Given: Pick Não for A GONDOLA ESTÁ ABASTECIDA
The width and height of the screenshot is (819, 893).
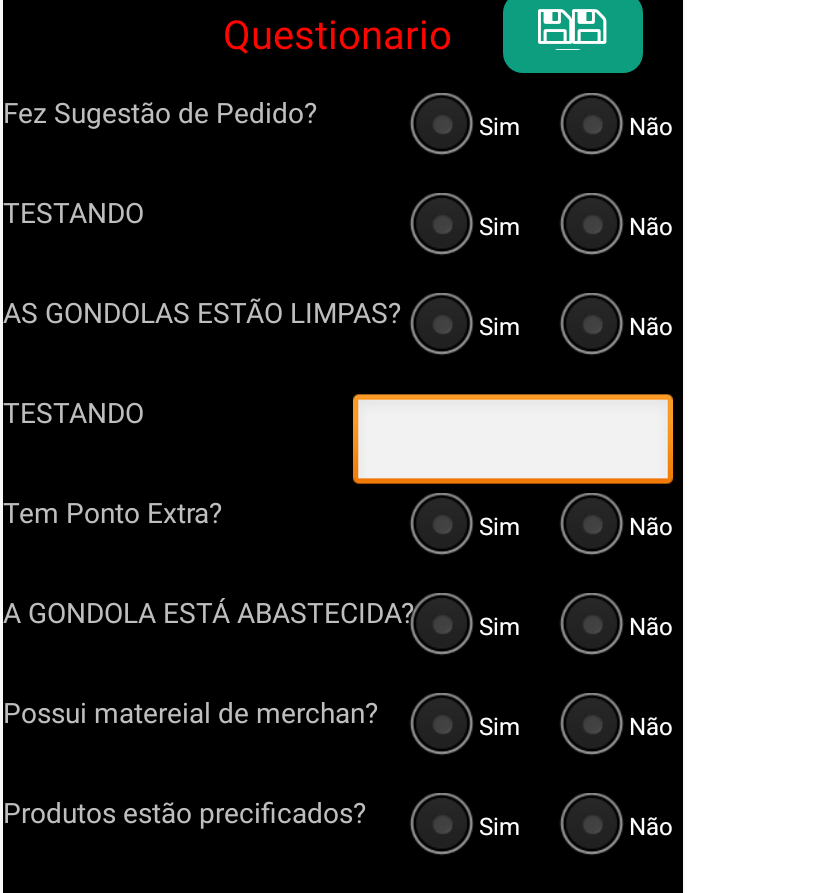Looking at the screenshot, I should (592, 624).
